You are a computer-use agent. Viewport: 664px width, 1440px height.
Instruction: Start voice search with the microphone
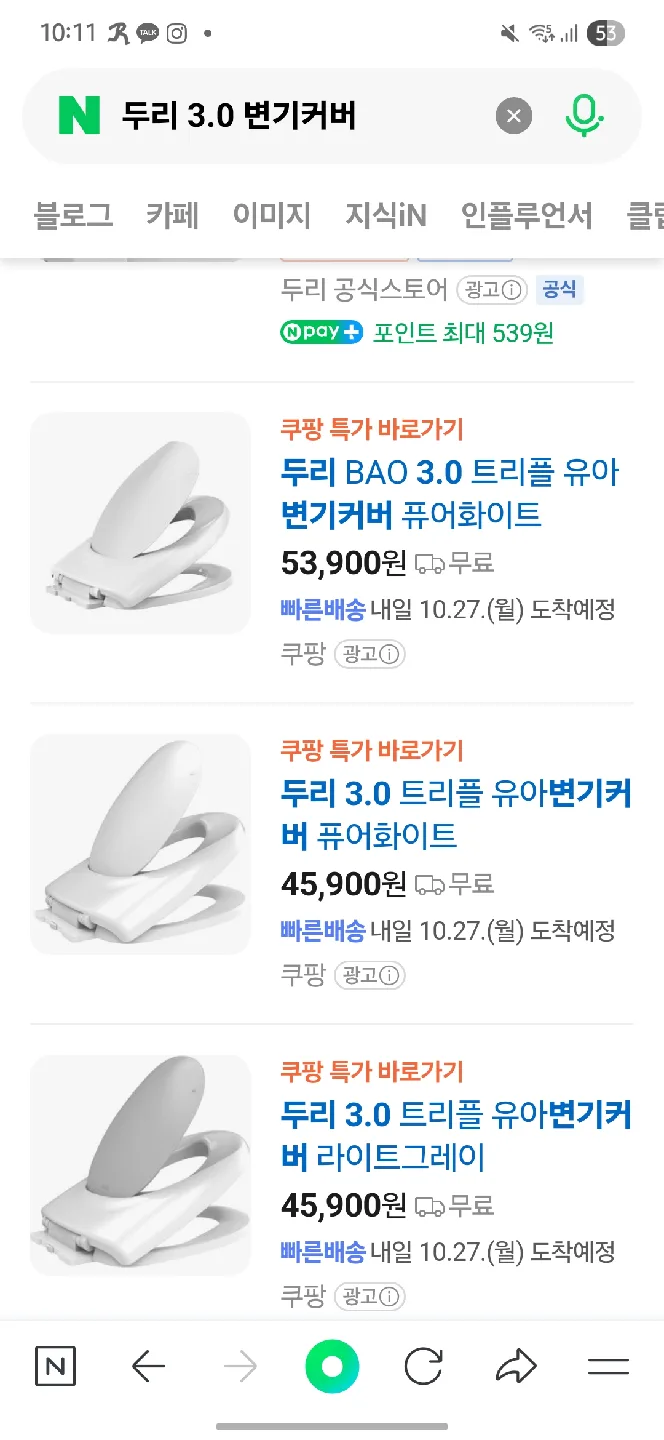584,116
